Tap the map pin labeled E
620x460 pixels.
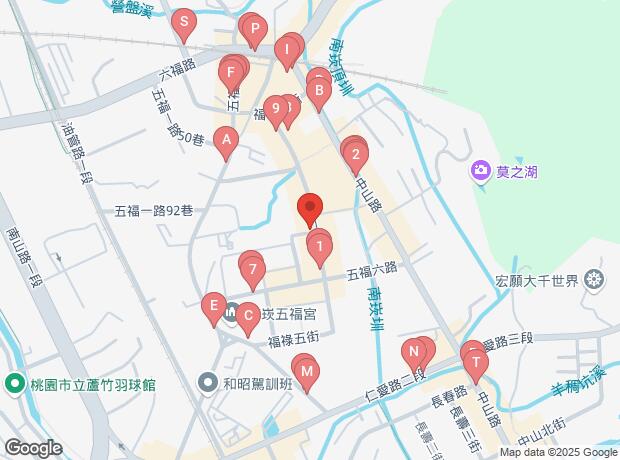[212, 306]
